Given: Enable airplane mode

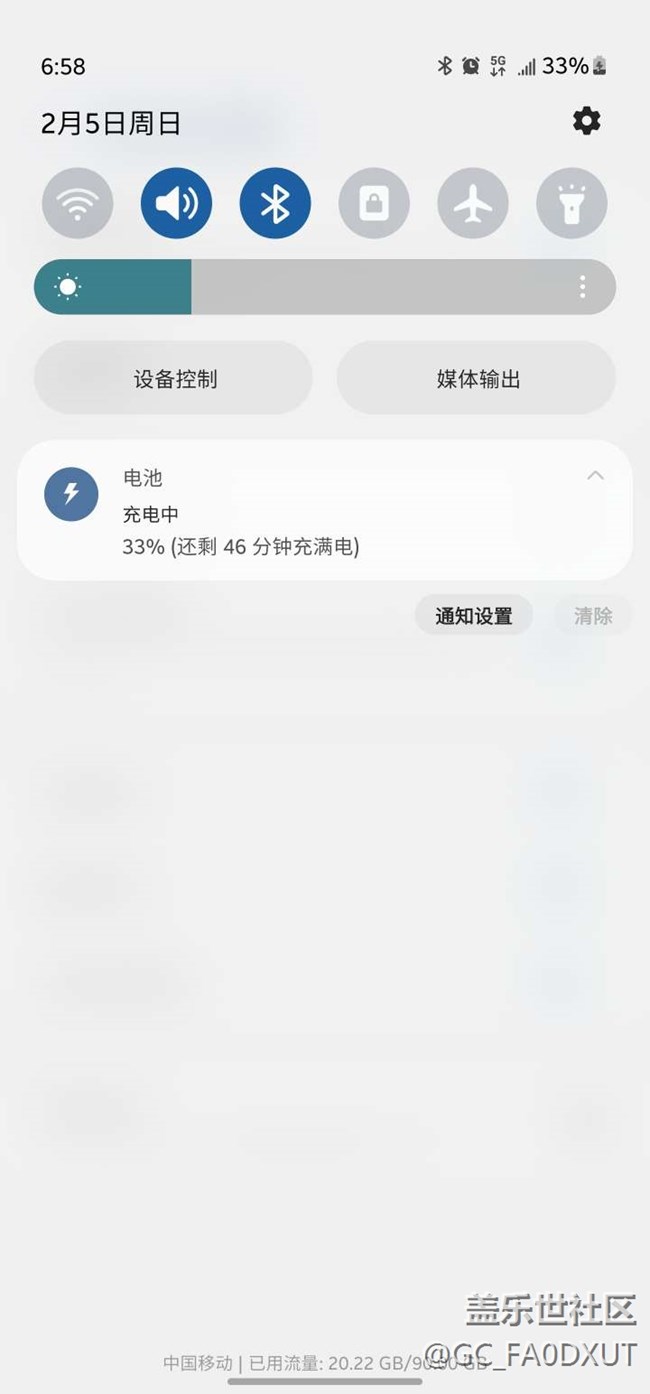Looking at the screenshot, I should 473,204.
